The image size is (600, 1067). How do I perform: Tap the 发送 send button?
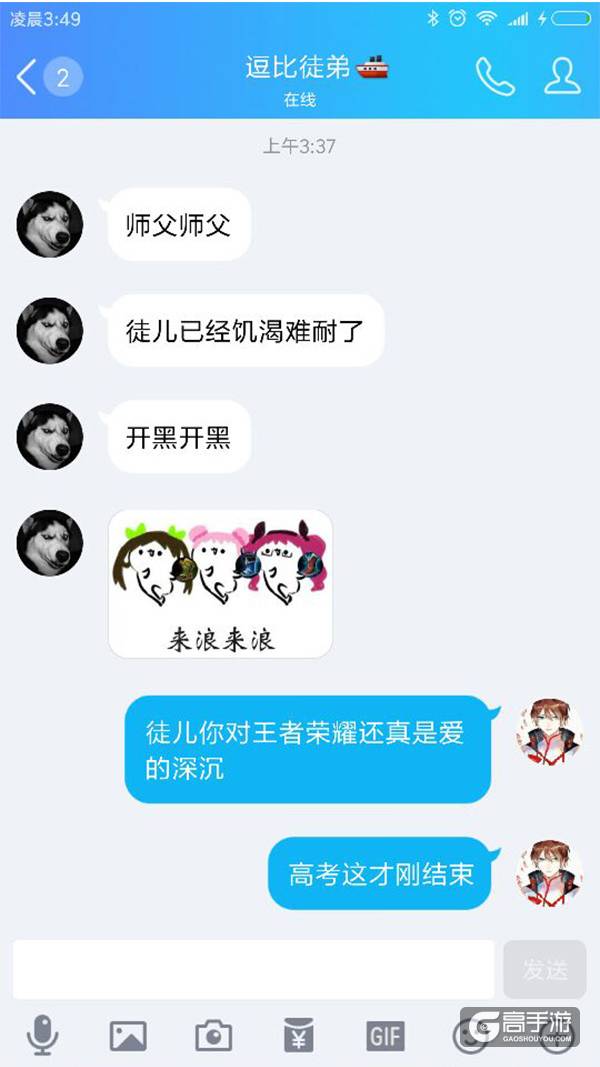(x=544, y=969)
